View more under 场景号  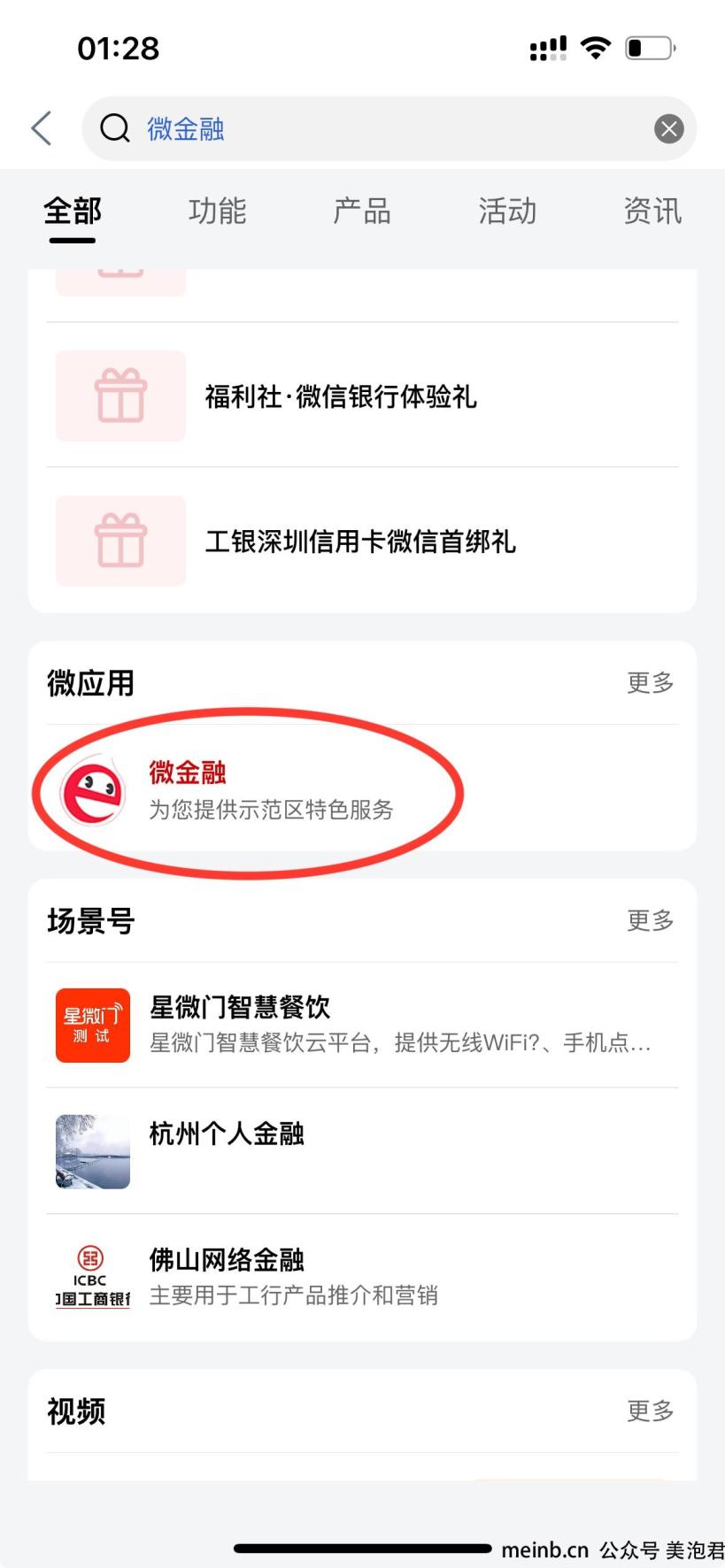click(650, 921)
